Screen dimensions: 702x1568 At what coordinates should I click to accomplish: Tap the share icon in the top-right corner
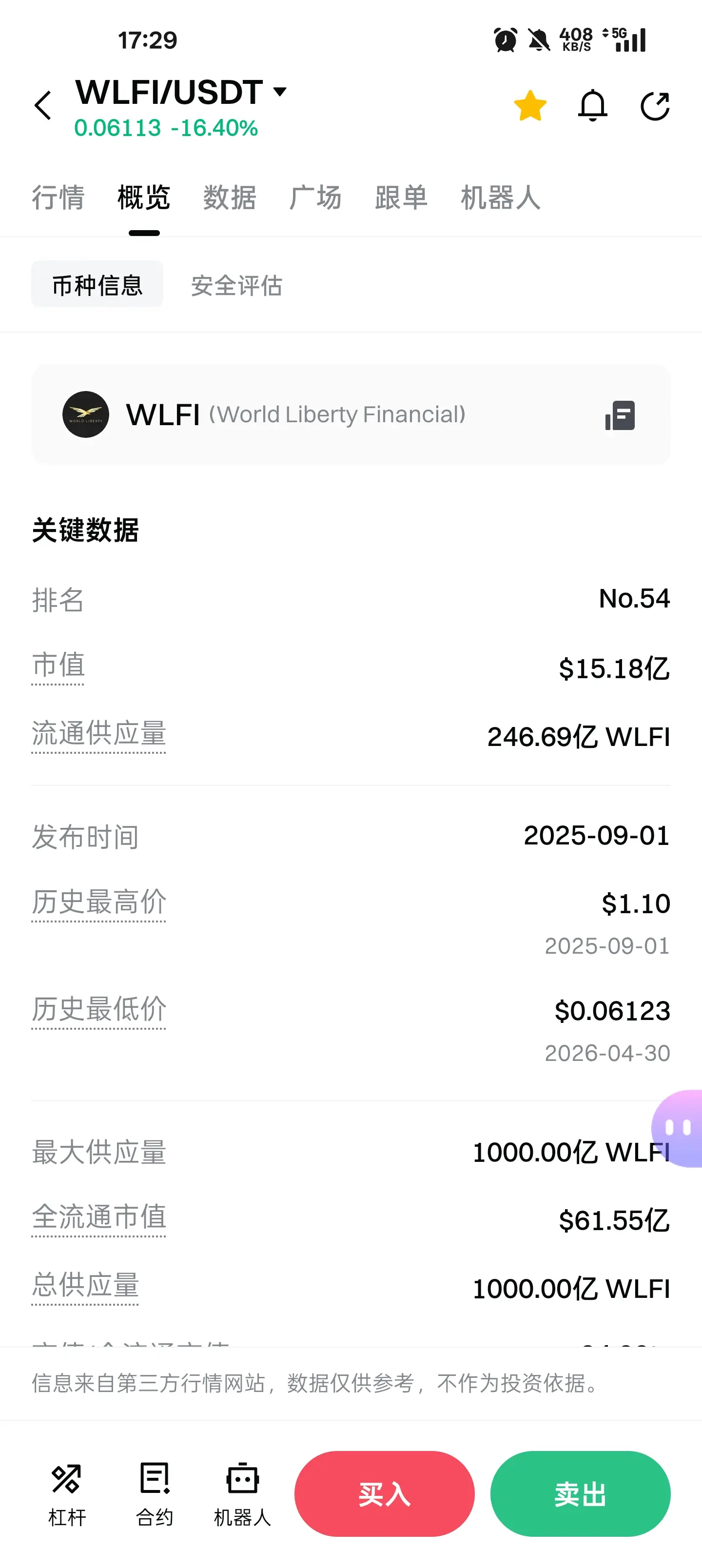click(x=655, y=106)
